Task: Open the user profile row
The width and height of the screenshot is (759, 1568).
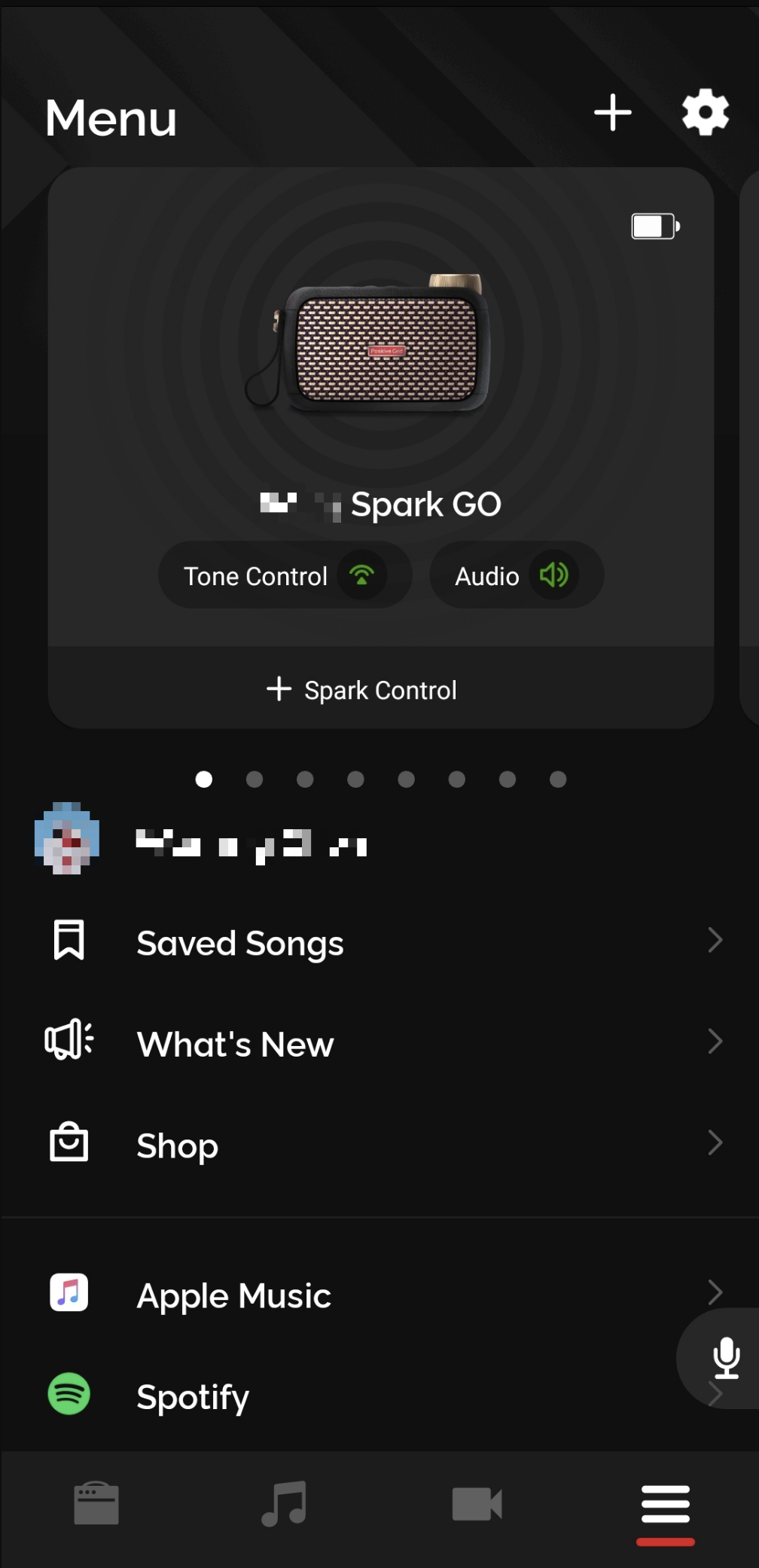Action: coord(379,839)
